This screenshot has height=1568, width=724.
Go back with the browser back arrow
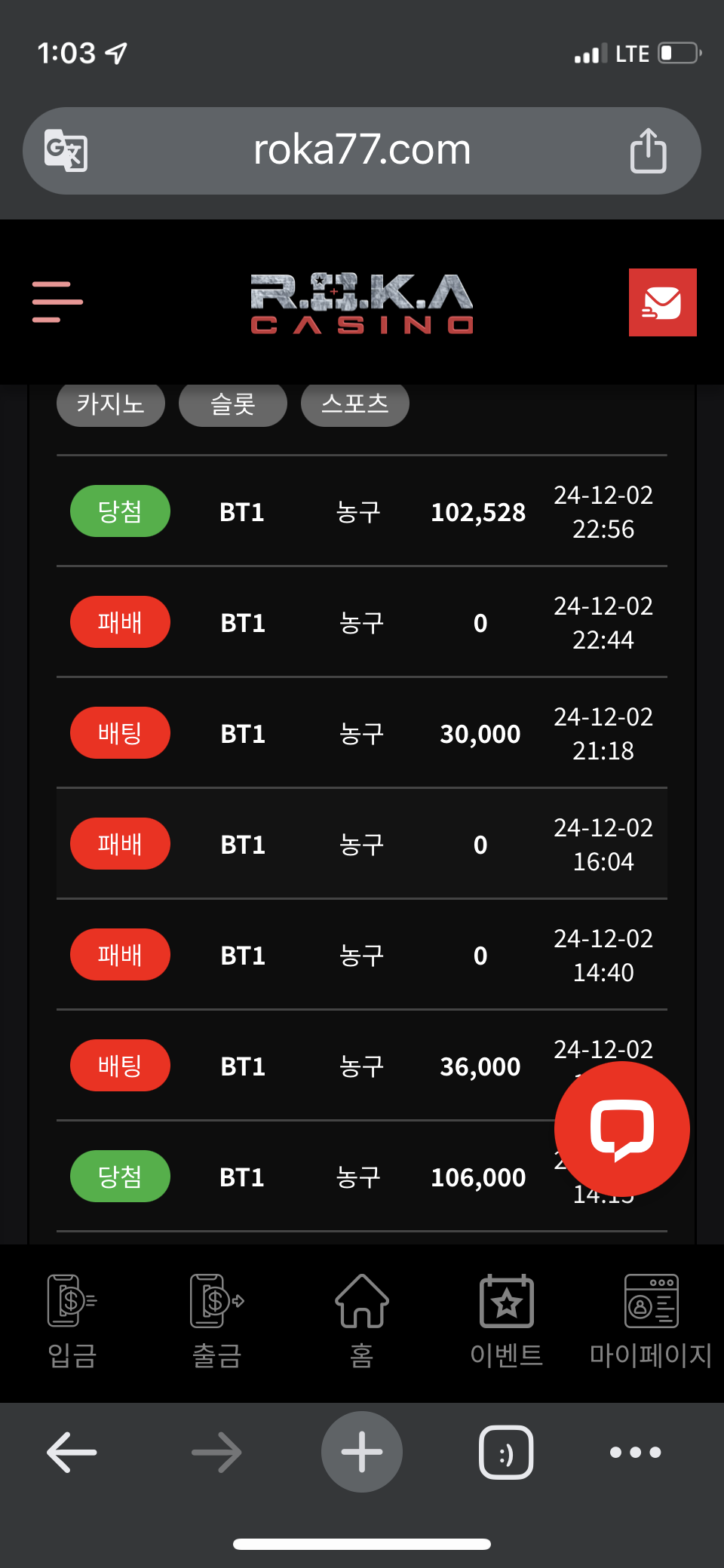pyautogui.click(x=72, y=1452)
